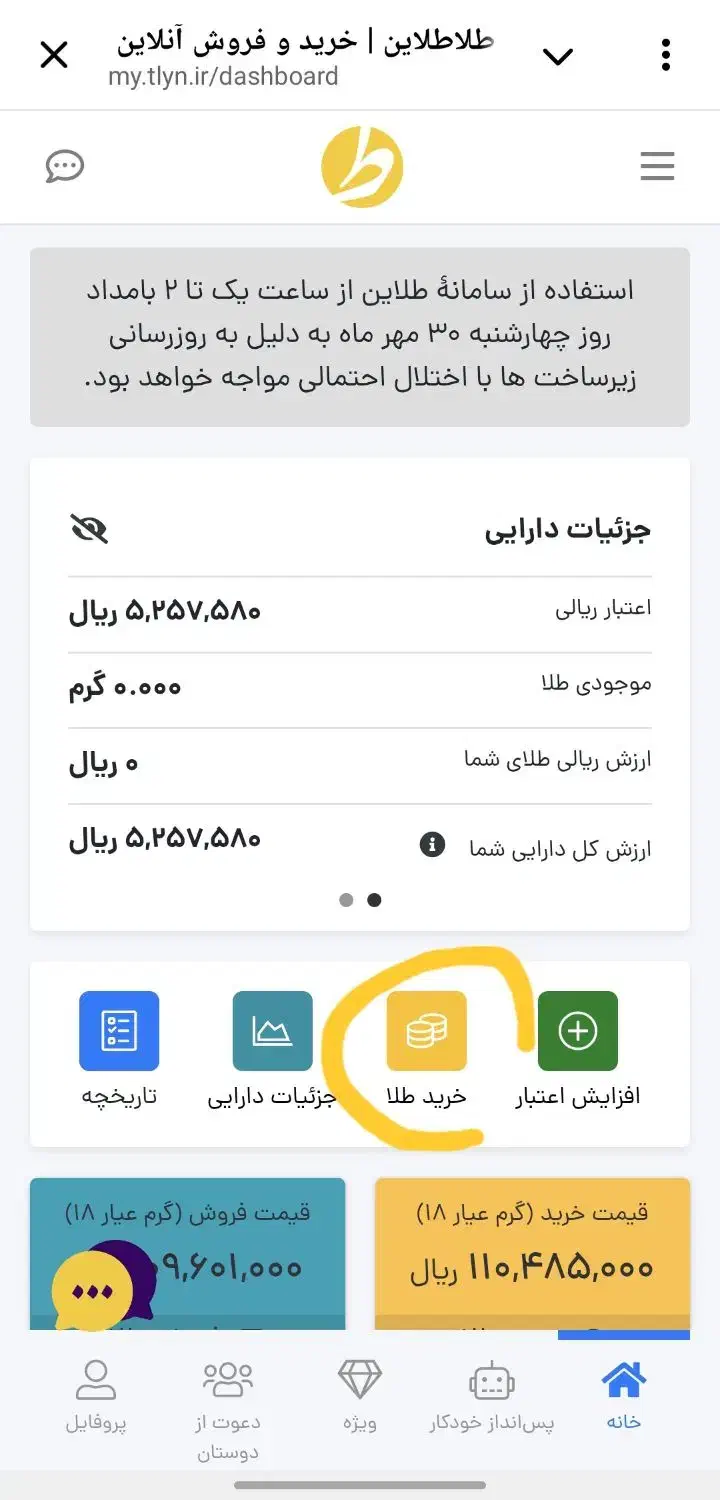Open the chat support speech-bubble icon
Screen dimensions: 720x1500
[64, 166]
